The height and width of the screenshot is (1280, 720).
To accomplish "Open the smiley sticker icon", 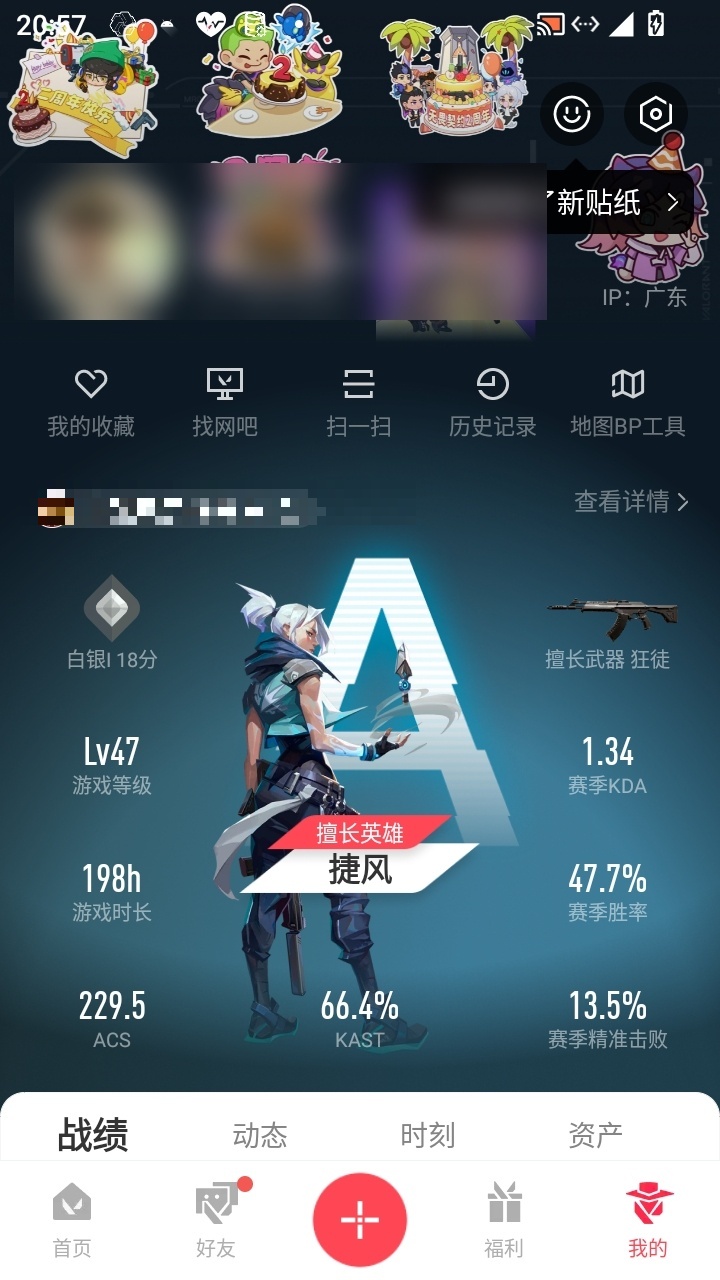I will click(x=572, y=114).
